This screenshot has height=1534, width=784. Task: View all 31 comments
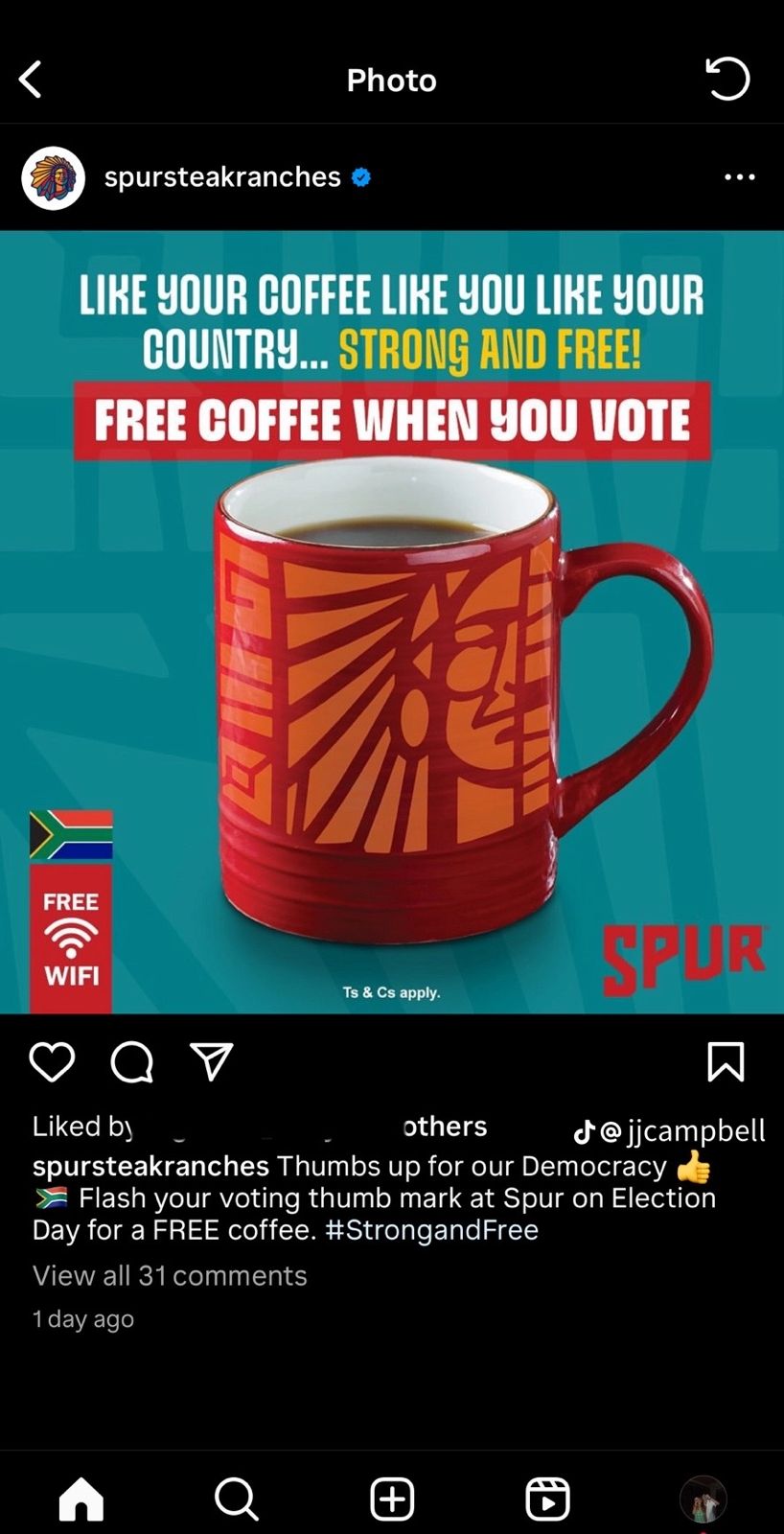pyautogui.click(x=170, y=1276)
